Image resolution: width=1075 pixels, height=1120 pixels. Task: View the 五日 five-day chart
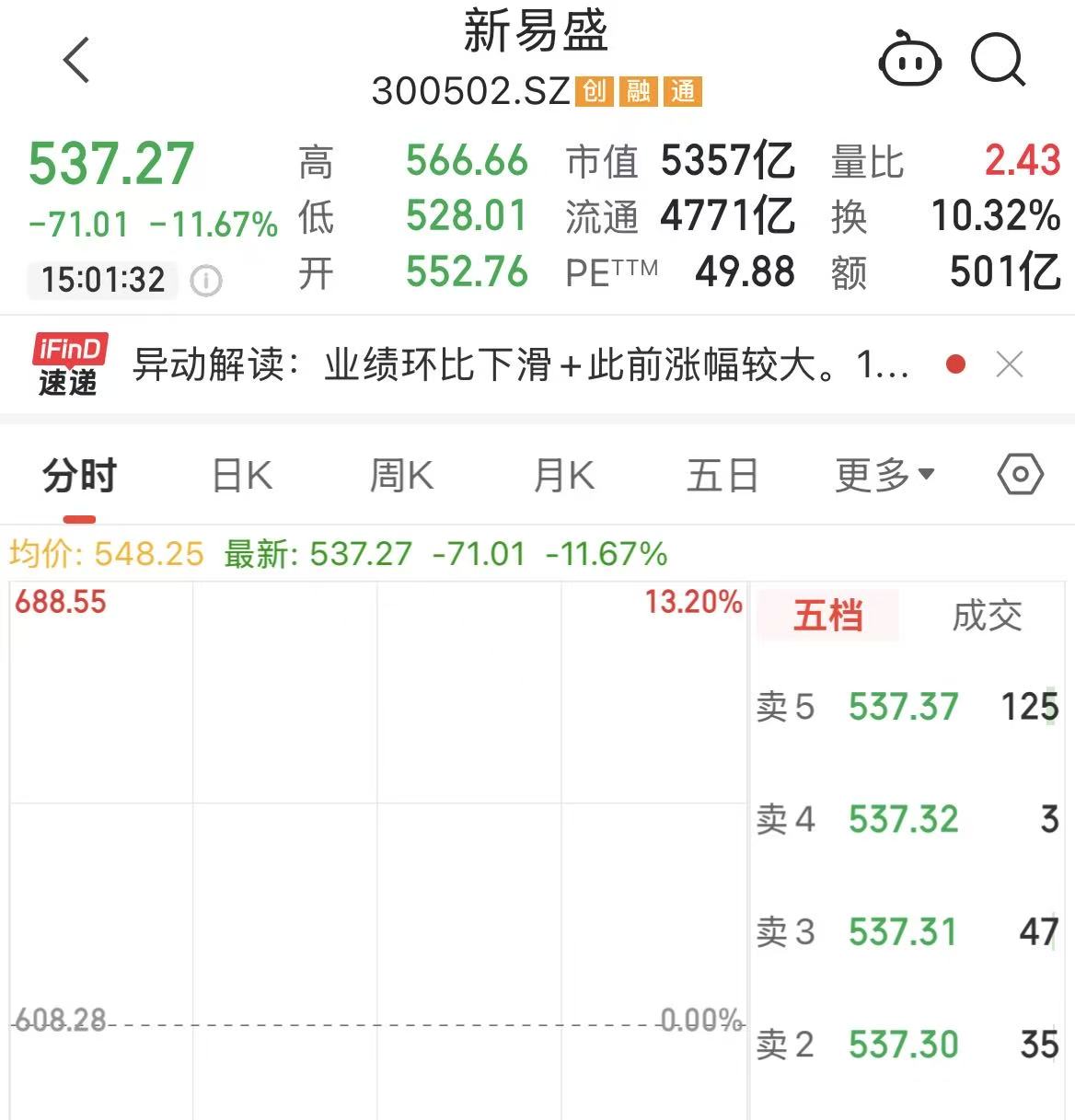(x=722, y=477)
